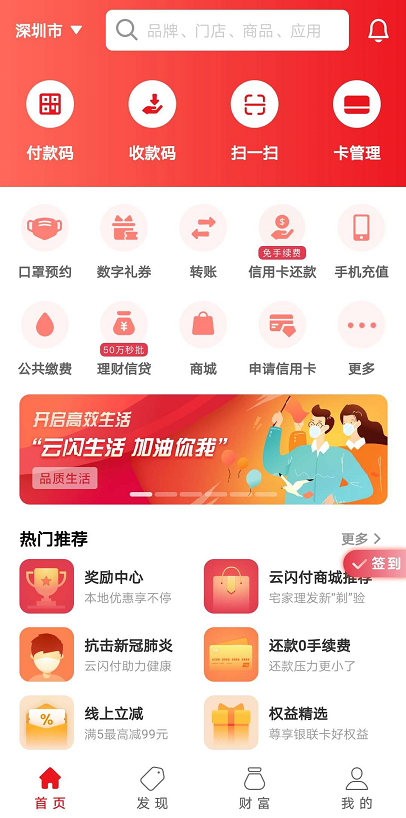406x818 pixels.
Task: Open 理财信贷 wealth and loans
Action: (124, 339)
